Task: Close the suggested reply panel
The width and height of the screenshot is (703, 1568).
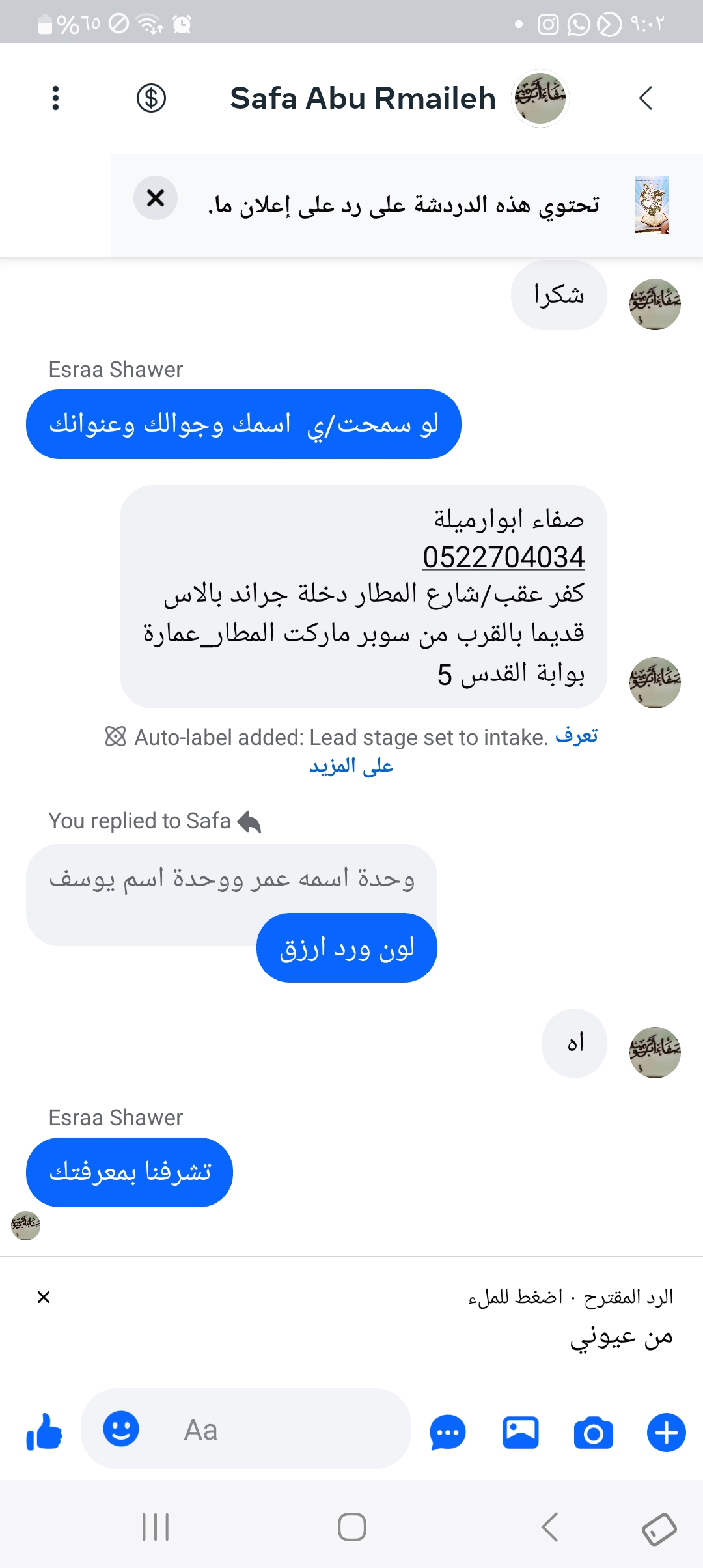Action: point(44,1297)
